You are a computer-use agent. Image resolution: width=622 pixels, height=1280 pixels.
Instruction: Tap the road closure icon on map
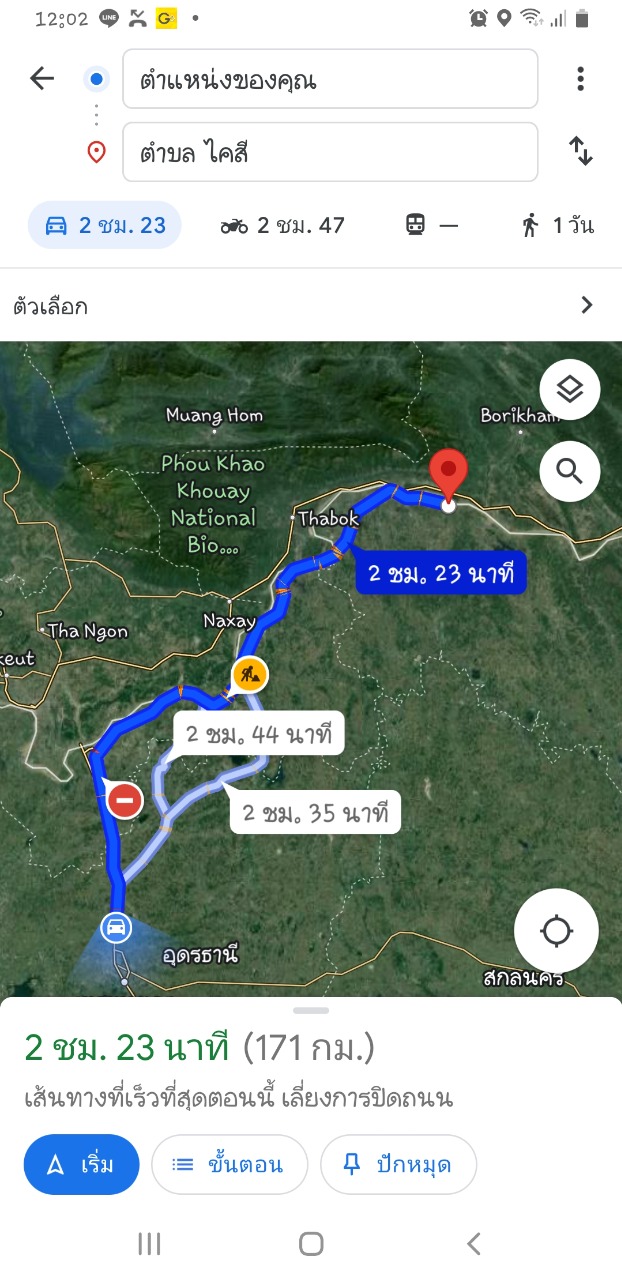124,800
